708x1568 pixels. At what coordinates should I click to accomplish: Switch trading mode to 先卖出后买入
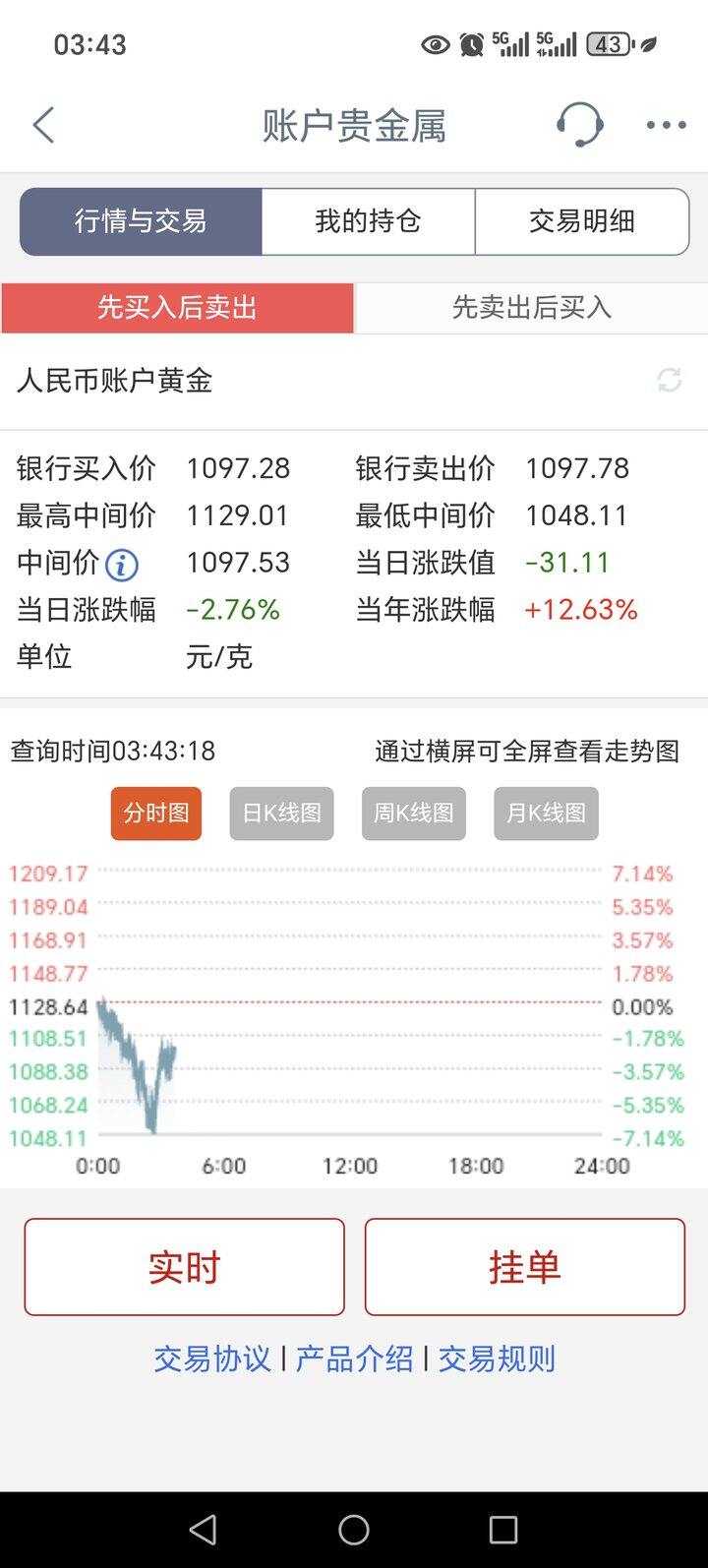(x=531, y=308)
